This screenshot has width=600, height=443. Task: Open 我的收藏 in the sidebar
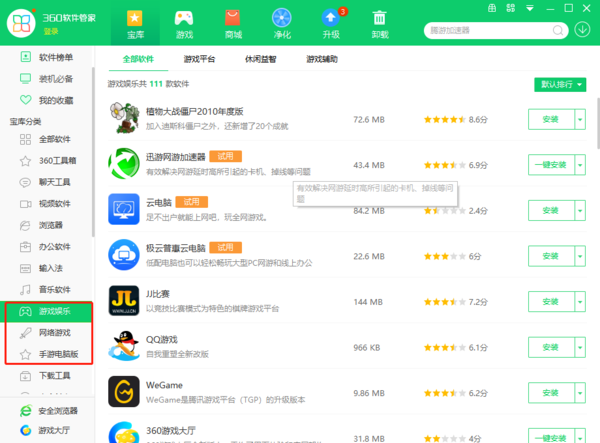tap(55, 100)
